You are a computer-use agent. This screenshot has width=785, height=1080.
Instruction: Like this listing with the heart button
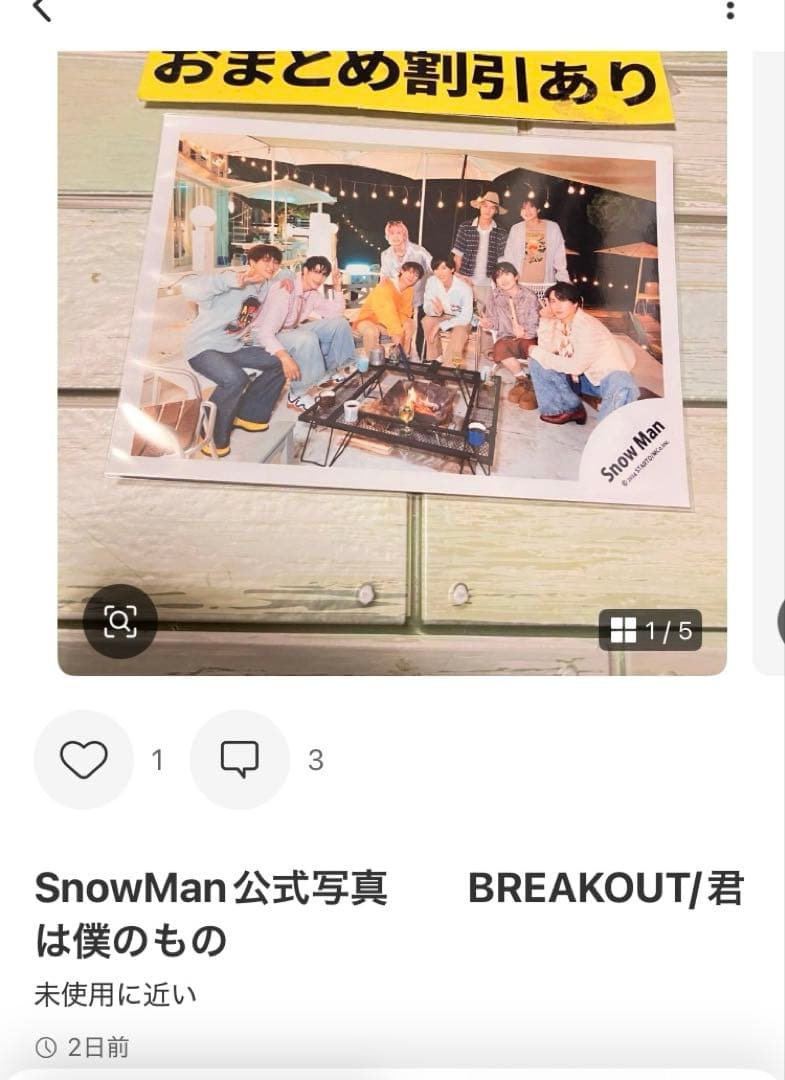point(84,760)
